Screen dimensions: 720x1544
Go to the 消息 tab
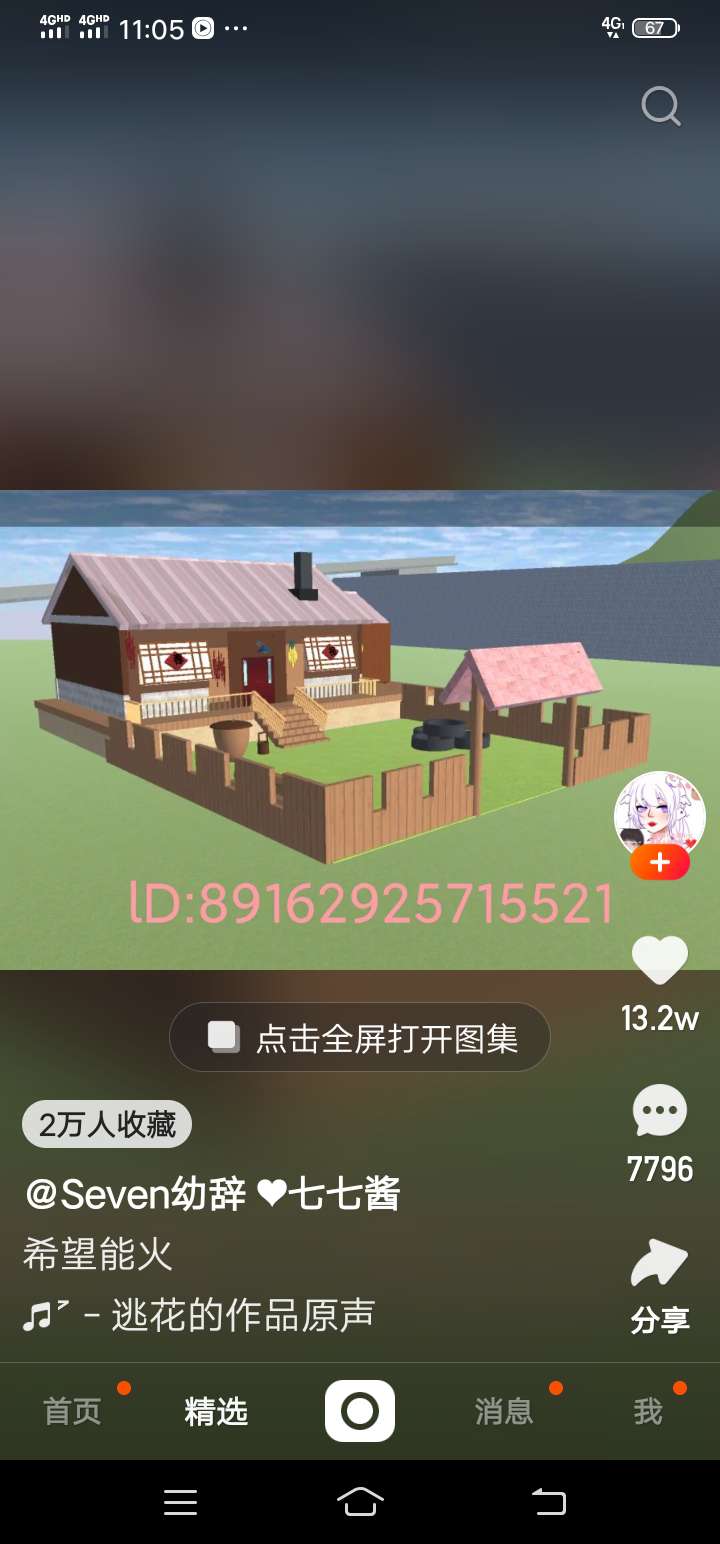(504, 1411)
